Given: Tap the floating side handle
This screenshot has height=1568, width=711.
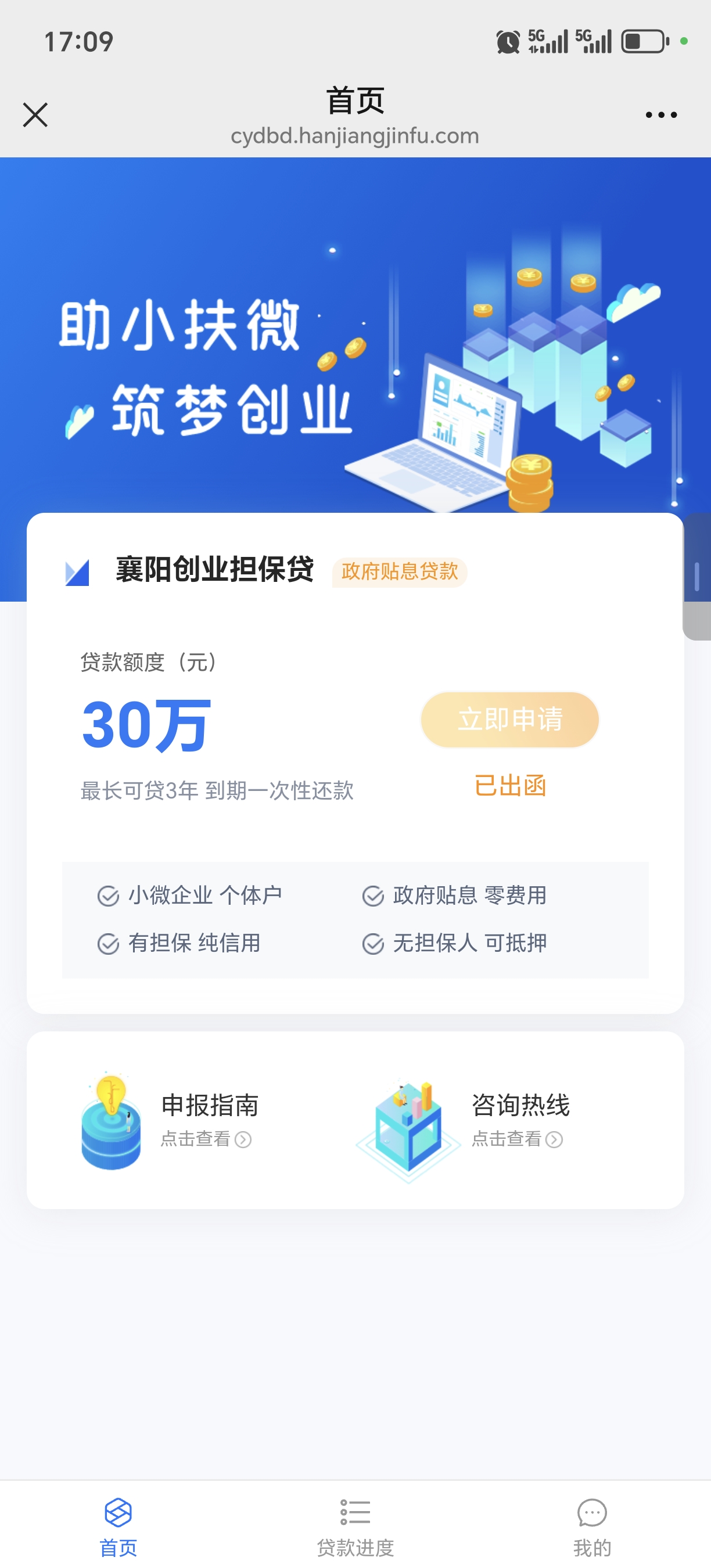Looking at the screenshot, I should pyautogui.click(x=698, y=577).
